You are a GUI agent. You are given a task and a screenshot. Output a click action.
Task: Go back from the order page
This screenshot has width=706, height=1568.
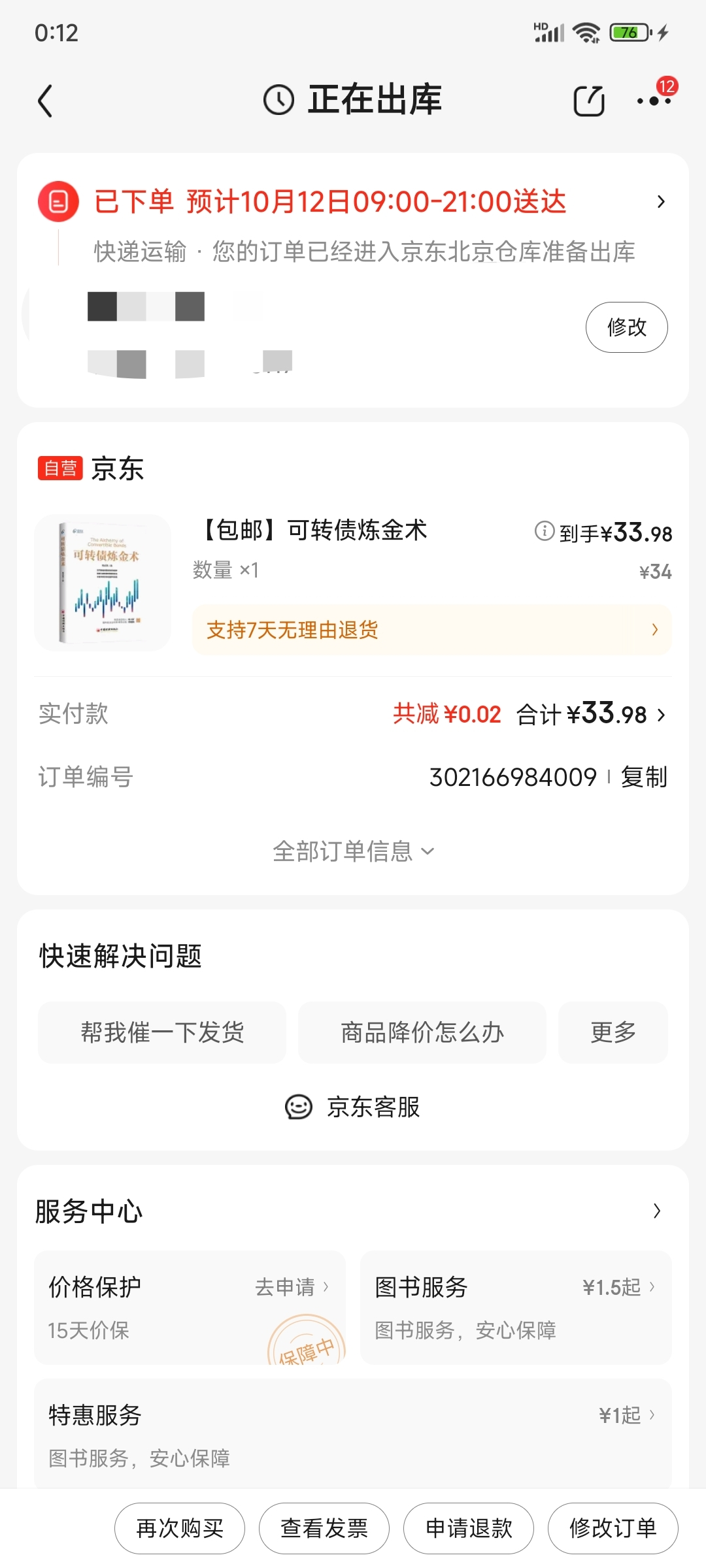[45, 101]
